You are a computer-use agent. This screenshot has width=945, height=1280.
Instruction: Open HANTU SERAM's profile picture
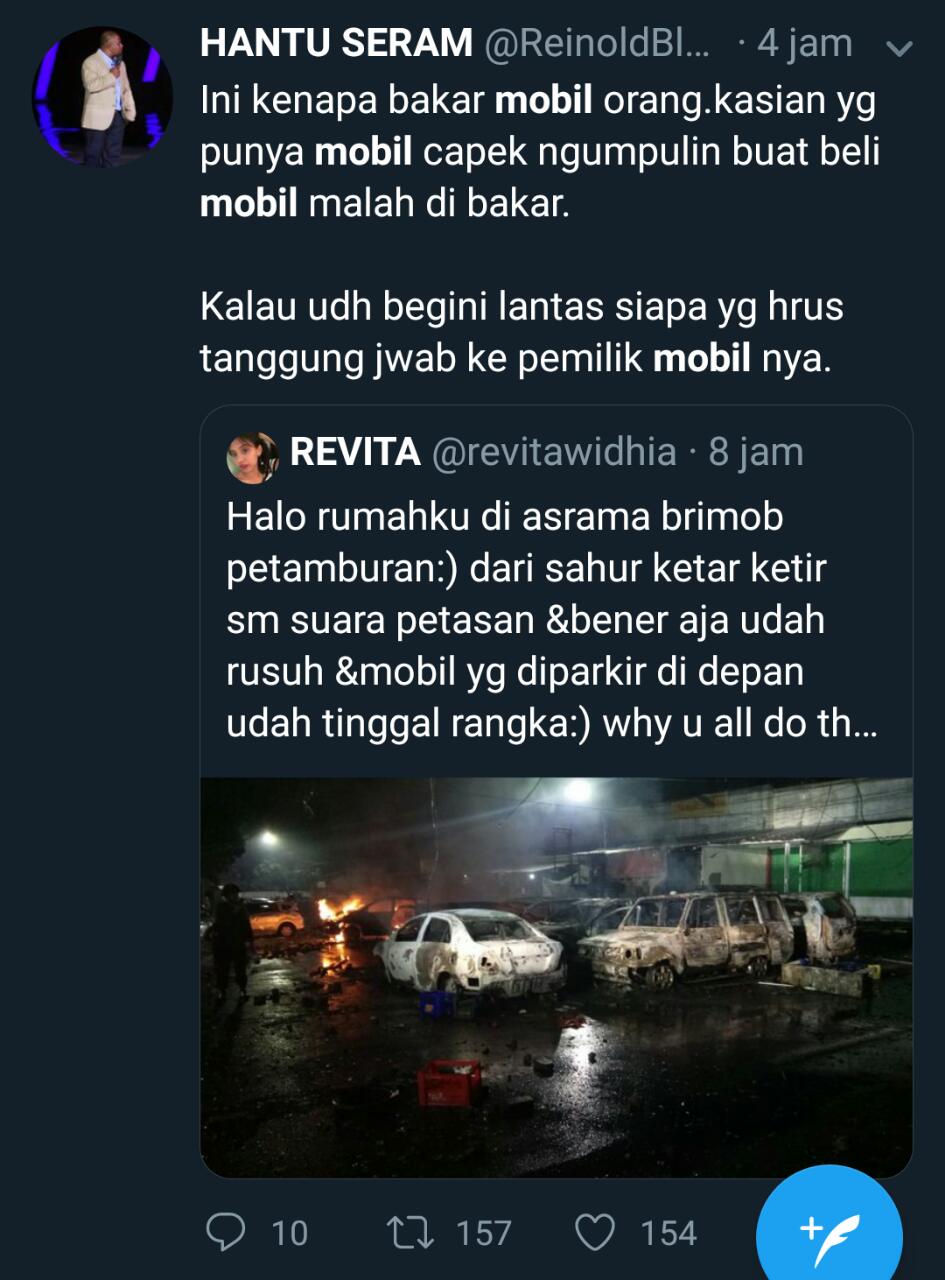(101, 97)
